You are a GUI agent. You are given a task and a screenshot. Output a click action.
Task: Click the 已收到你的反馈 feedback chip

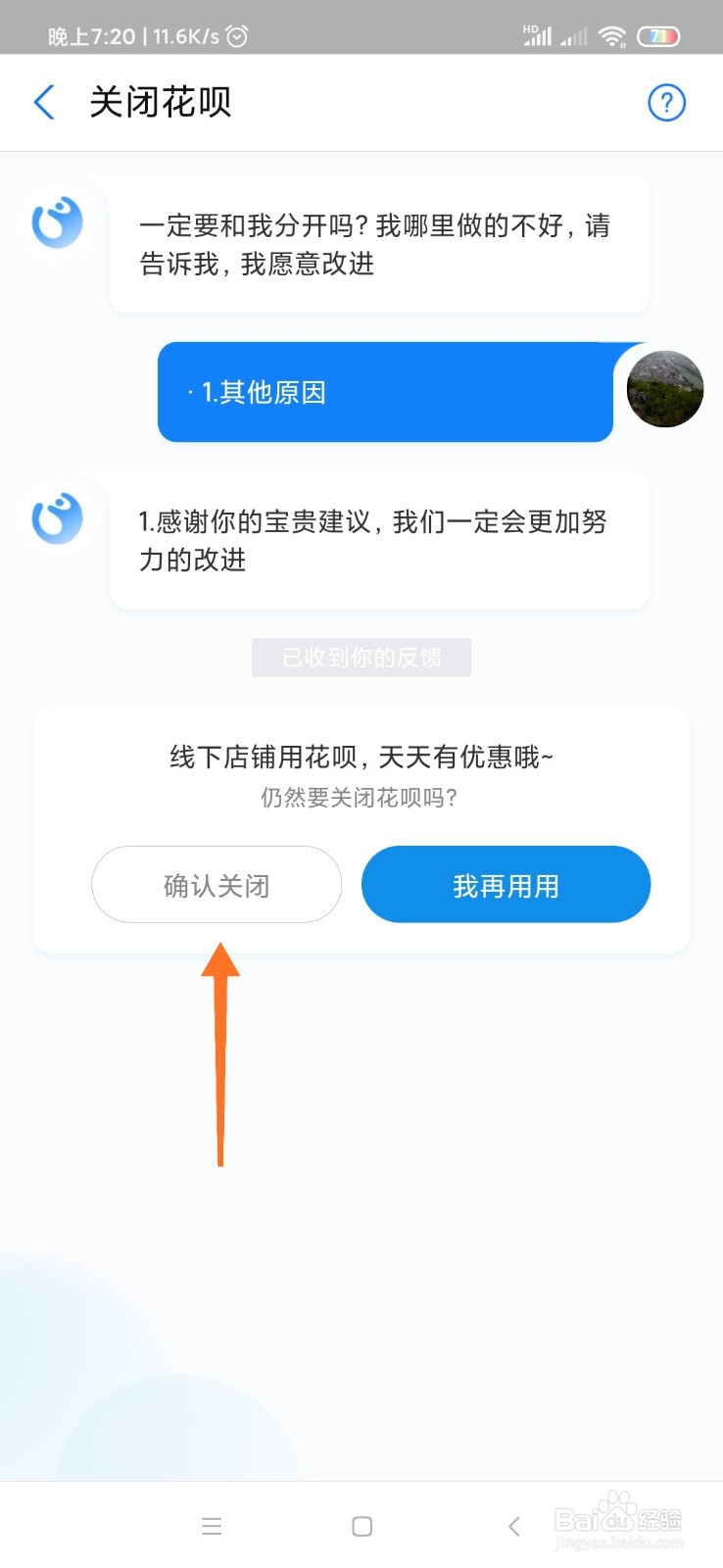pyautogui.click(x=361, y=658)
